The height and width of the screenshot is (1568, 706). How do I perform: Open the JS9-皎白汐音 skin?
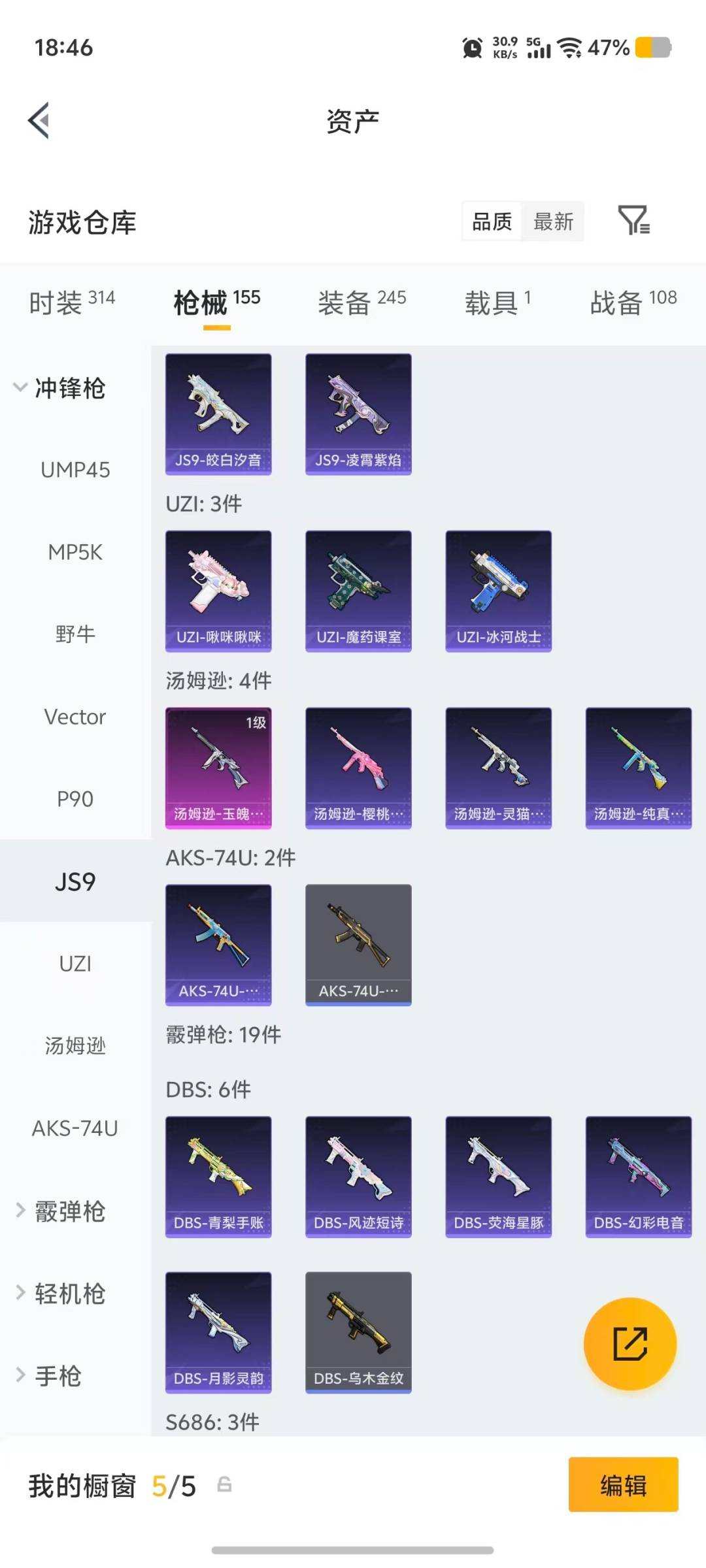coord(218,414)
